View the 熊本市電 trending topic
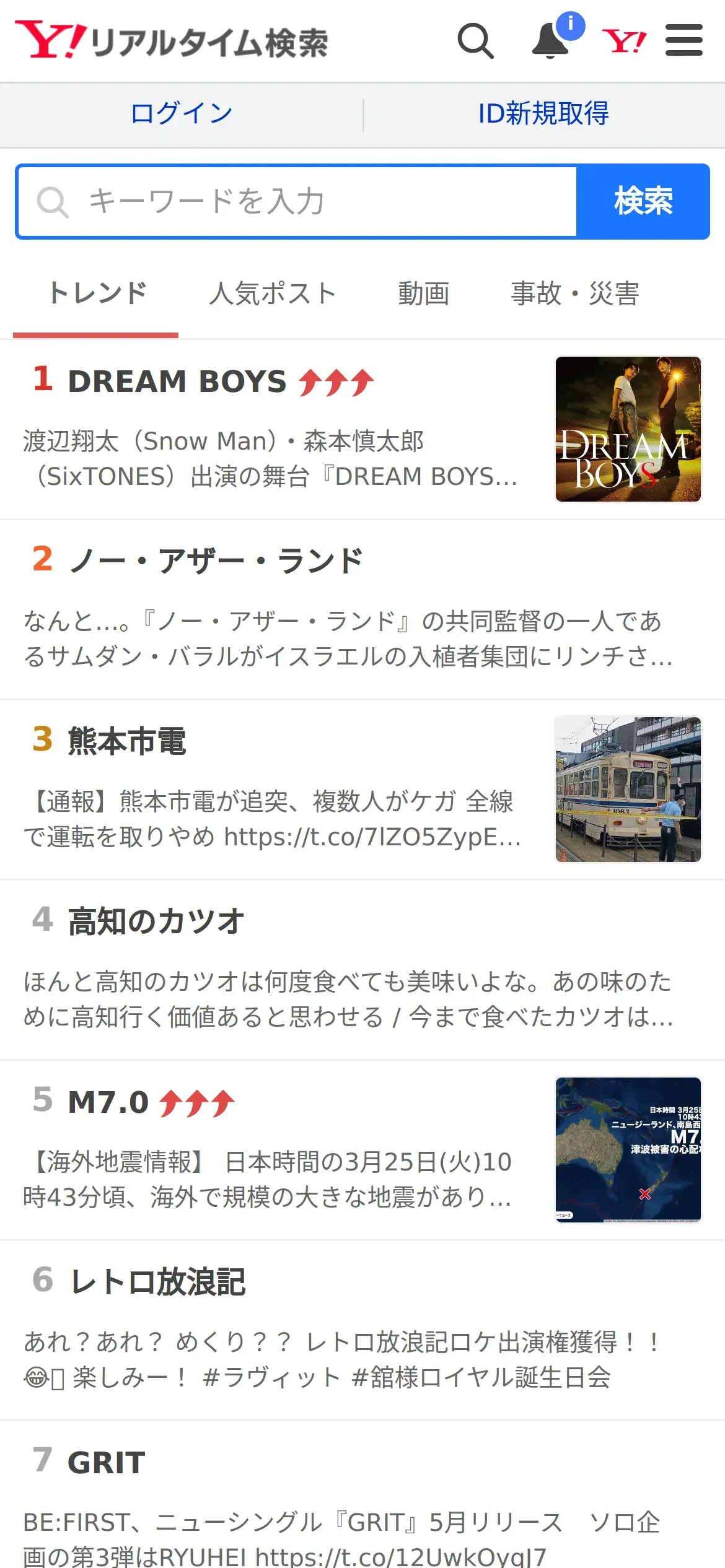 pyautogui.click(x=127, y=741)
